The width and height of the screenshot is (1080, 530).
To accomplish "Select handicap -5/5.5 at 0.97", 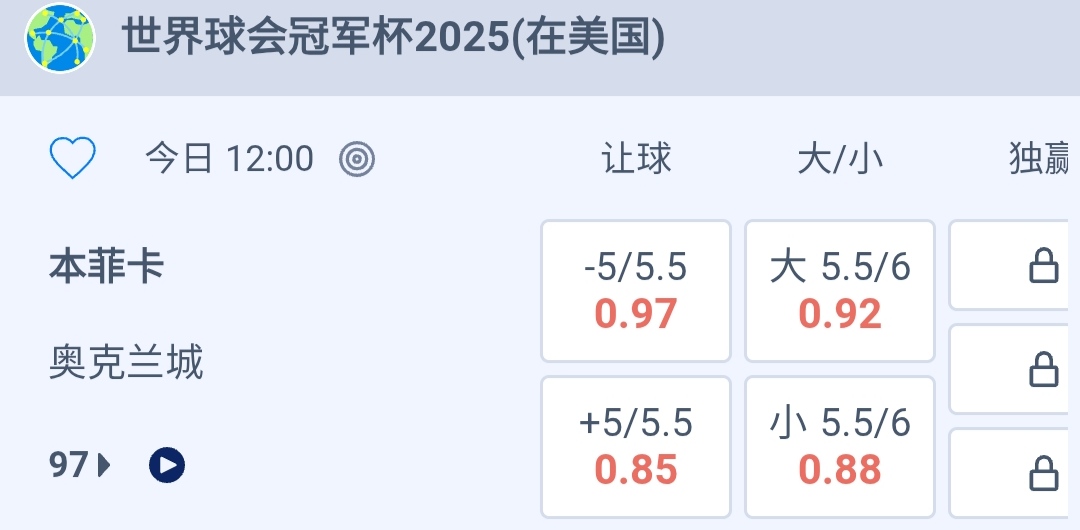I will coord(636,291).
